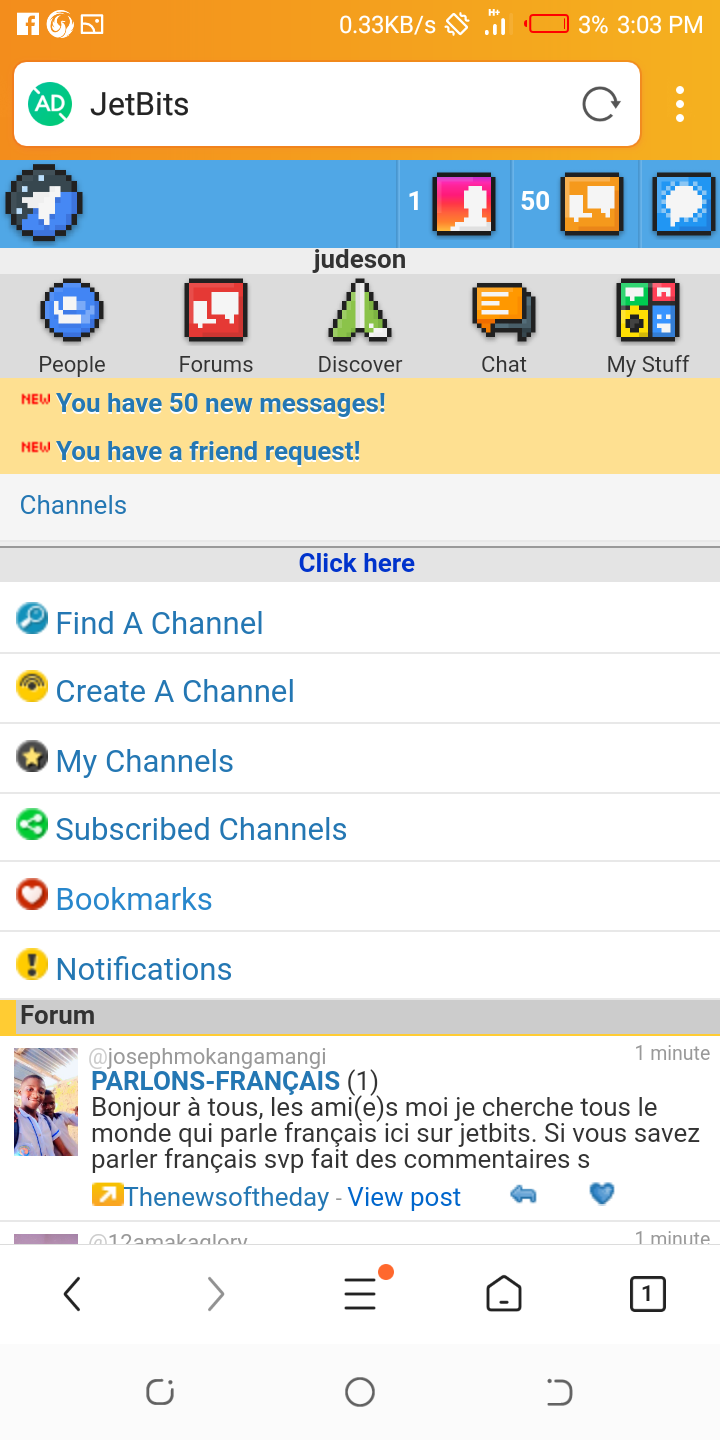Open Subscribed Channels
This screenshot has height=1440, width=720.
[x=201, y=830]
